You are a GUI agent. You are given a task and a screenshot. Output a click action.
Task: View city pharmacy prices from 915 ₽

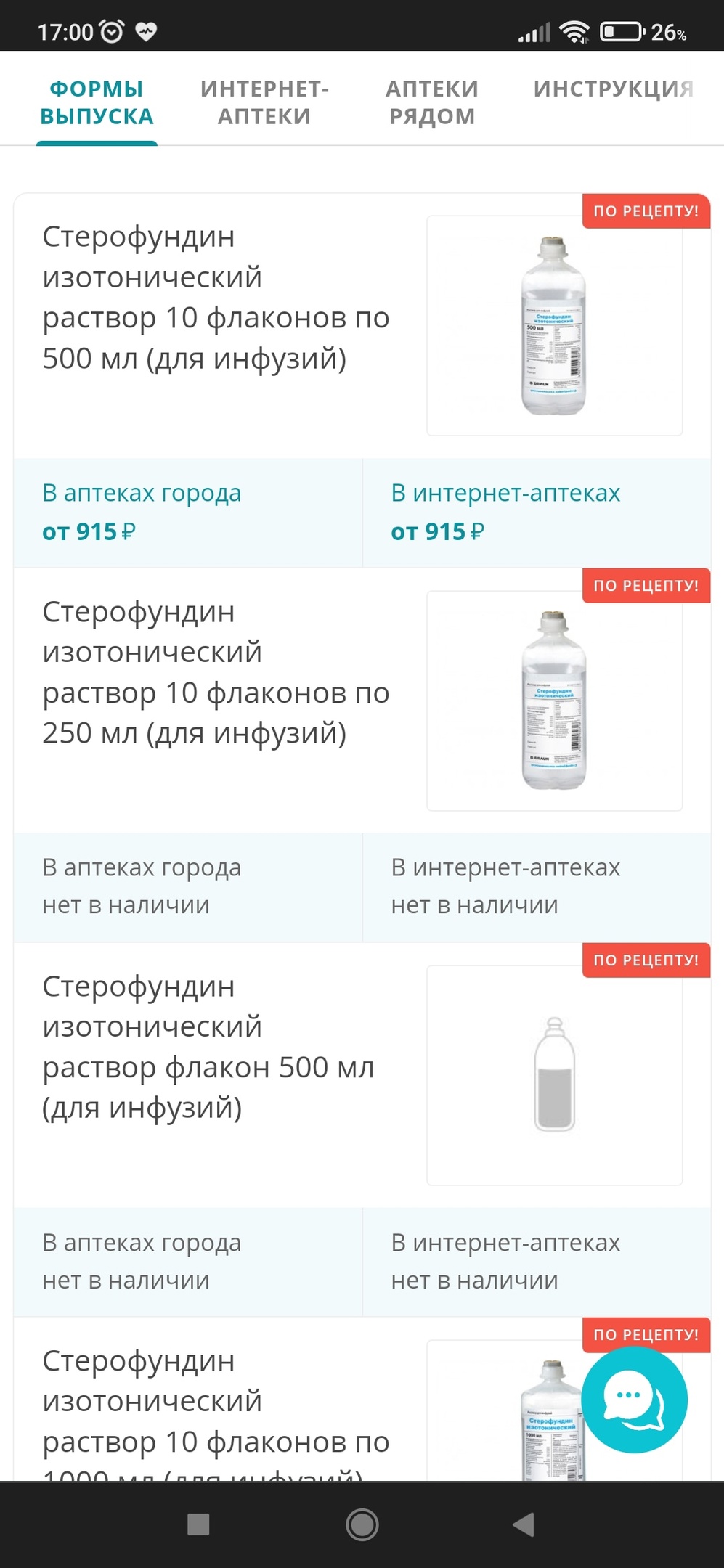pyautogui.click(x=187, y=513)
